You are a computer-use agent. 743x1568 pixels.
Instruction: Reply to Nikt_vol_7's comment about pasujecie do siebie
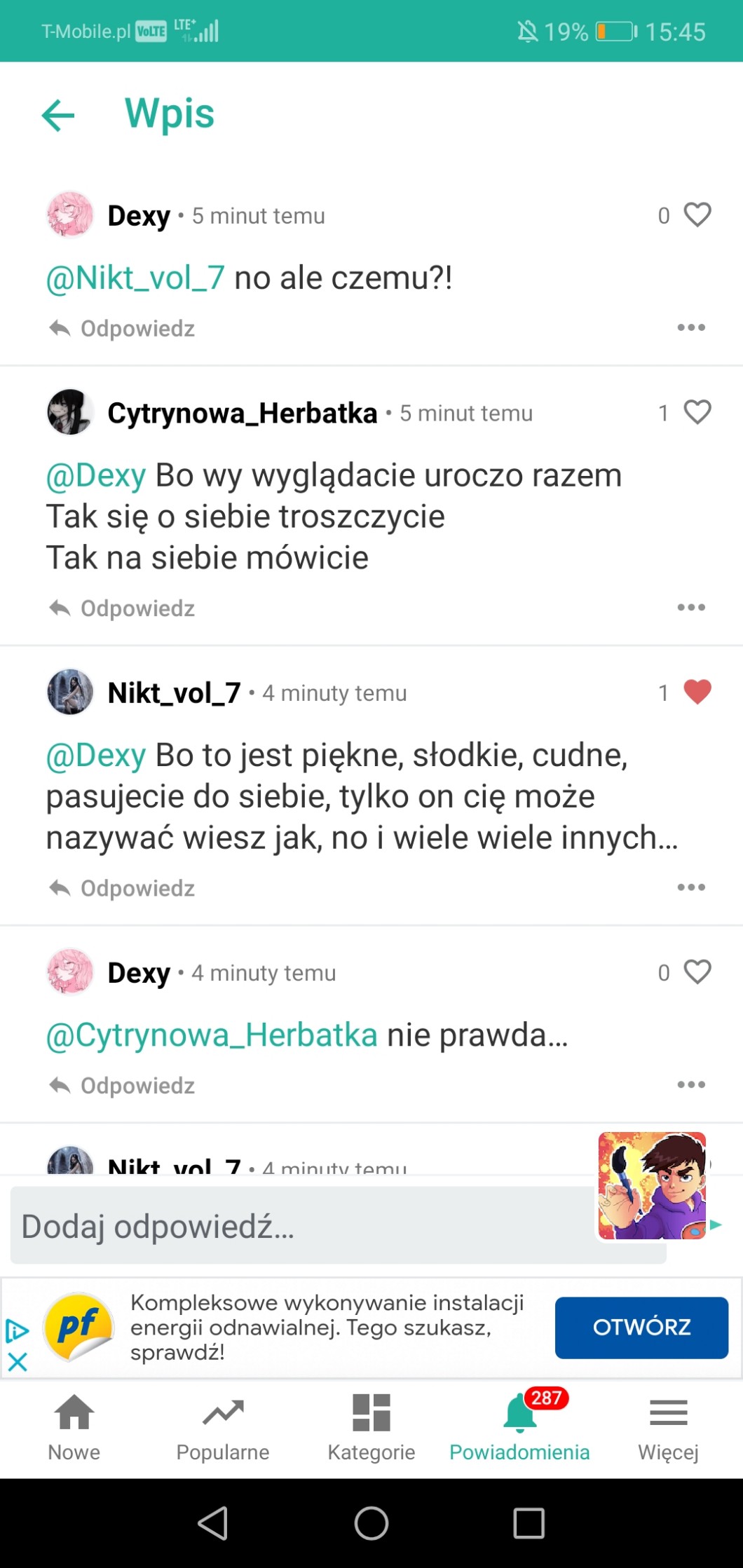[x=123, y=888]
